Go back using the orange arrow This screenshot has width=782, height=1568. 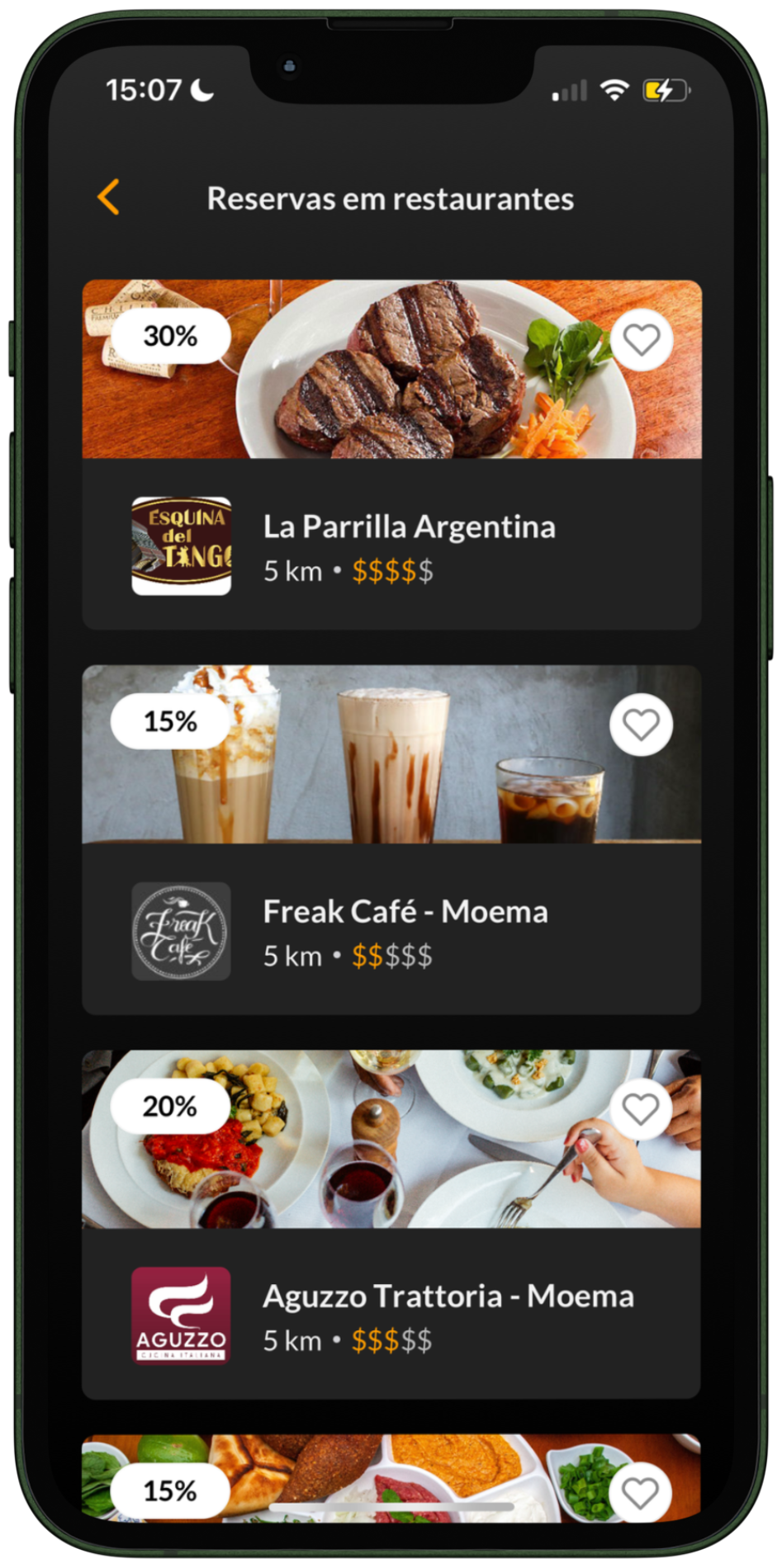pos(109,197)
